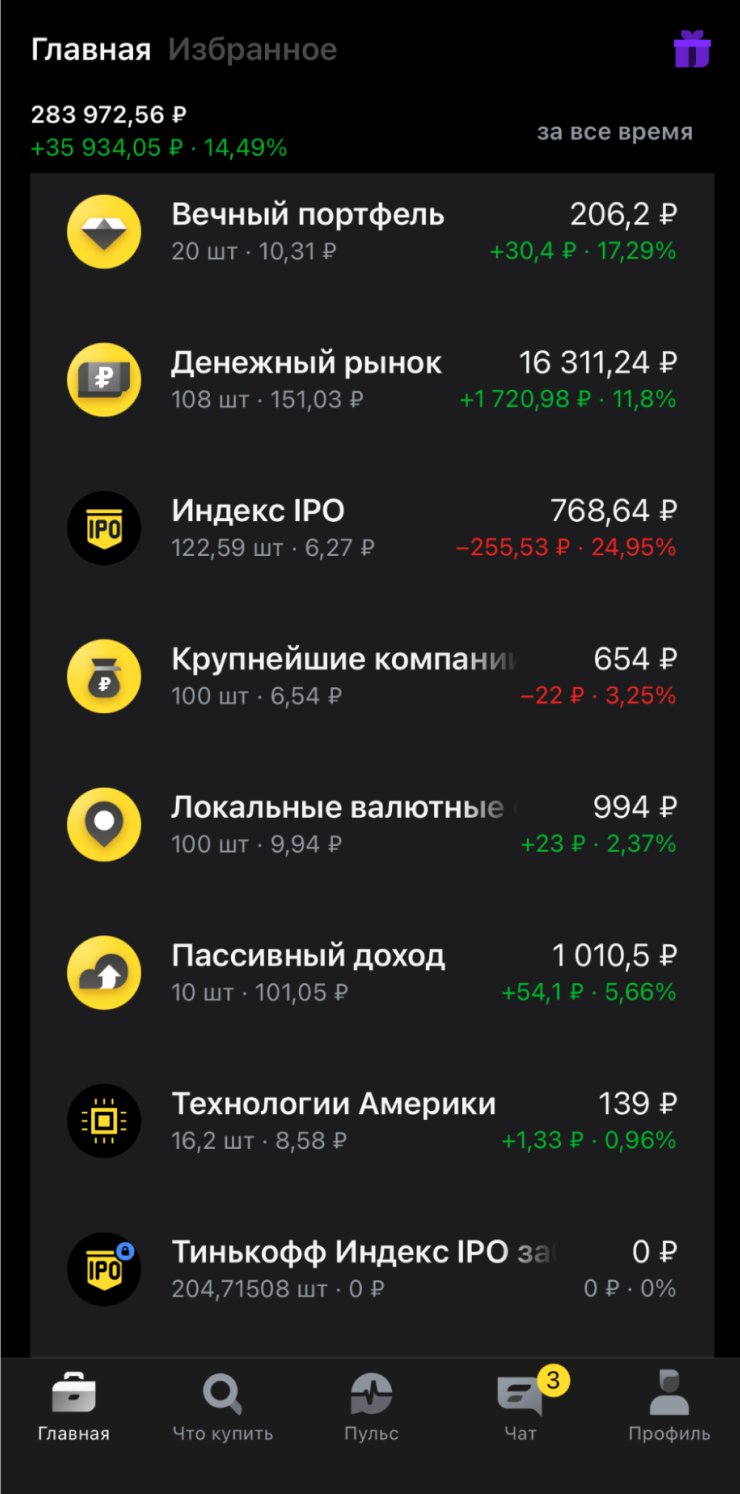Switch to the Избранное tab
This screenshot has height=1494, width=740.
252,50
